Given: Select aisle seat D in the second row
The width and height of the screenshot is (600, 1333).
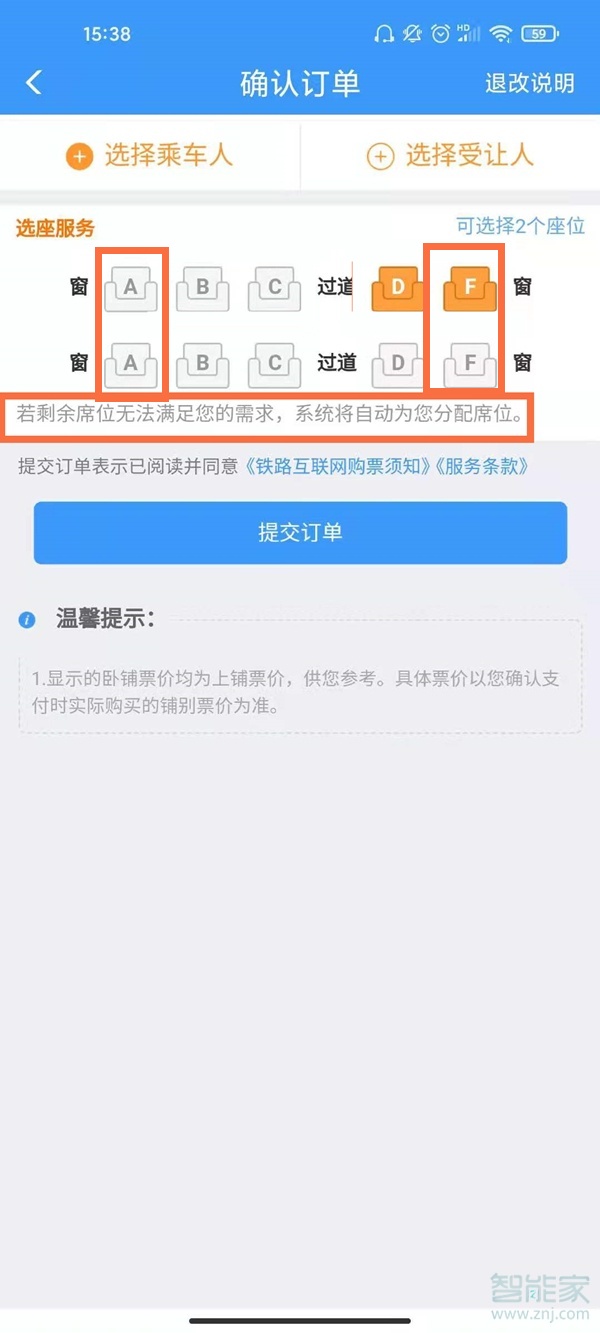Looking at the screenshot, I should (x=397, y=365).
